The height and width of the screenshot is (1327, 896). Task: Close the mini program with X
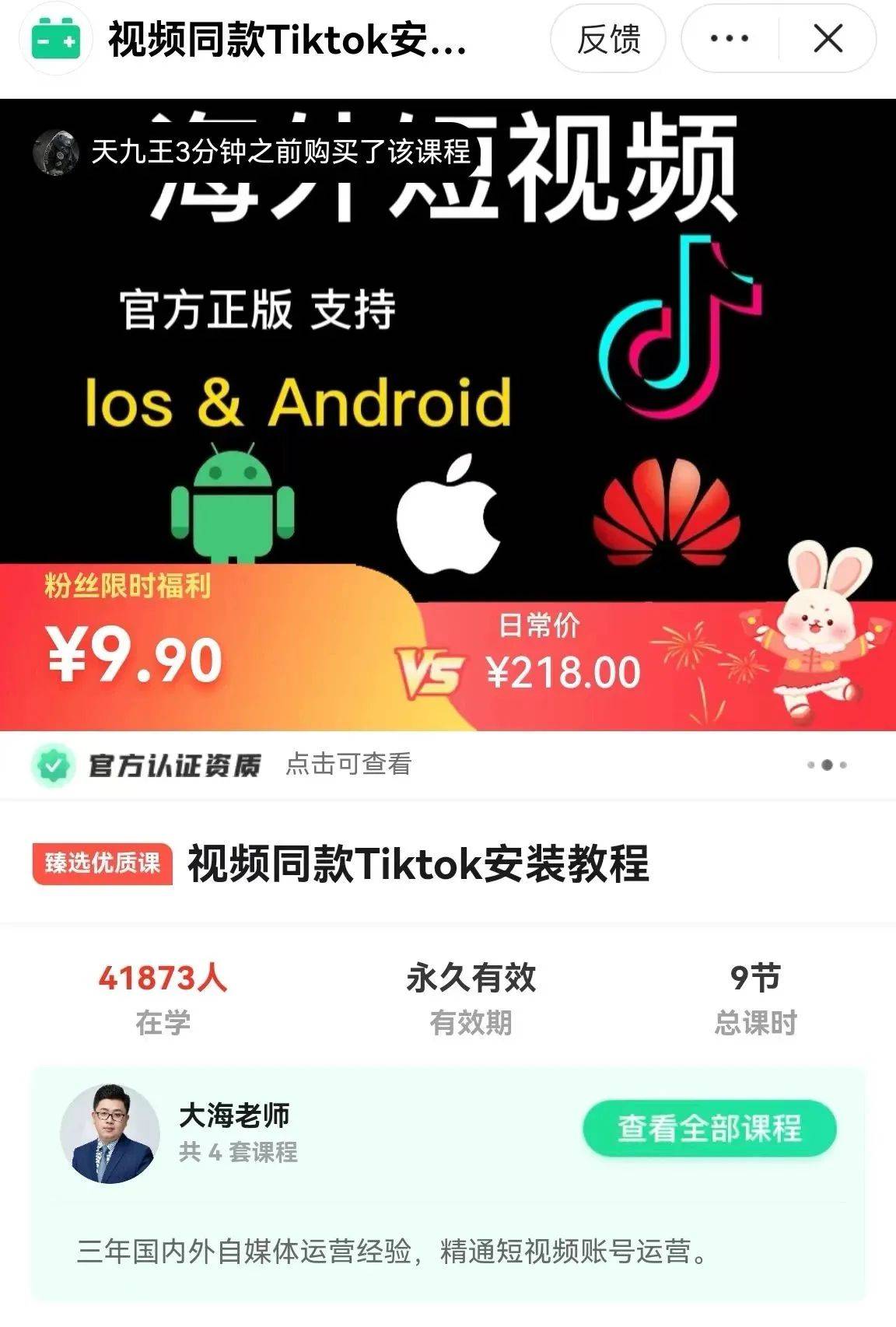coord(828,39)
